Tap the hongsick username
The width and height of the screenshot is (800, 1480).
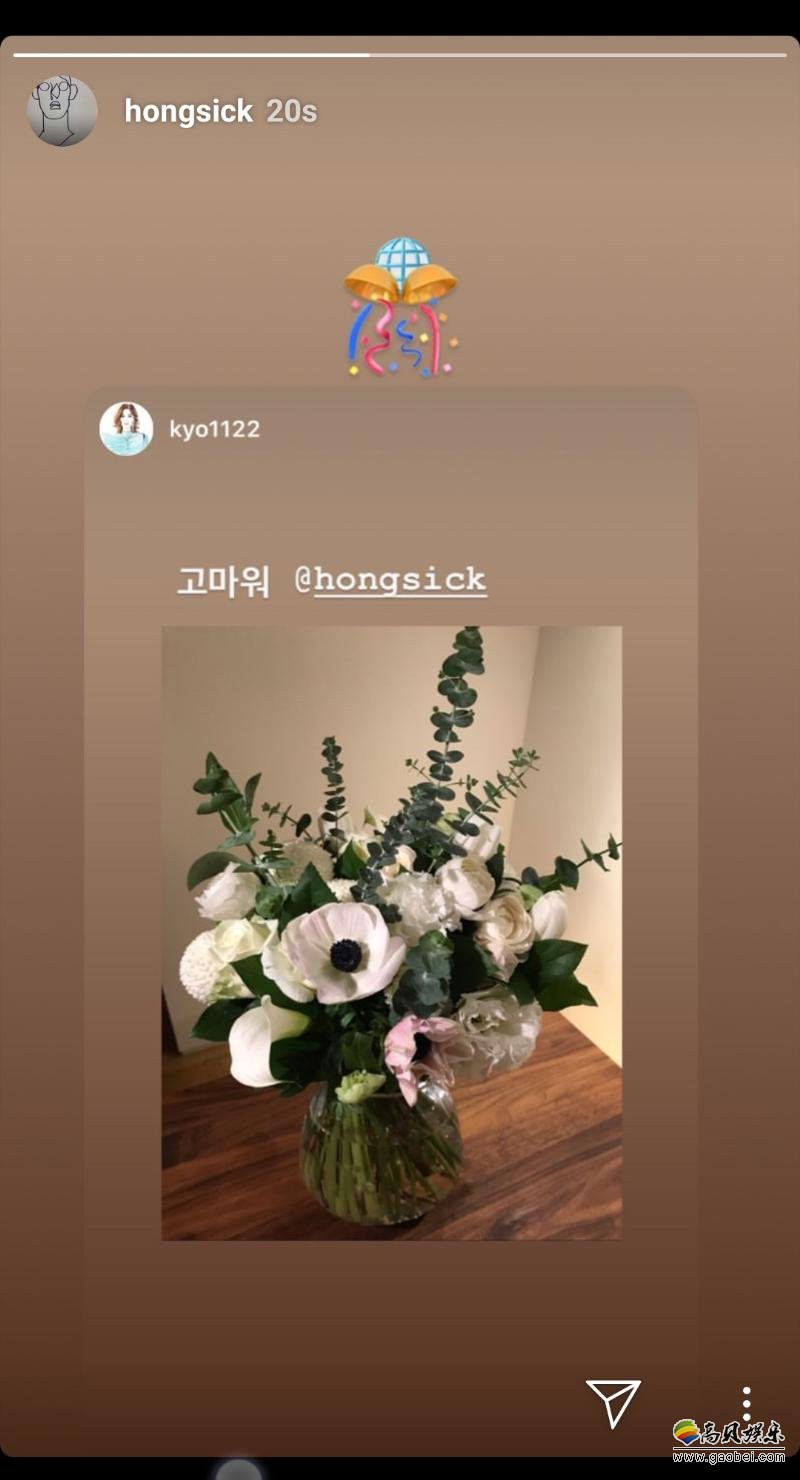click(188, 111)
